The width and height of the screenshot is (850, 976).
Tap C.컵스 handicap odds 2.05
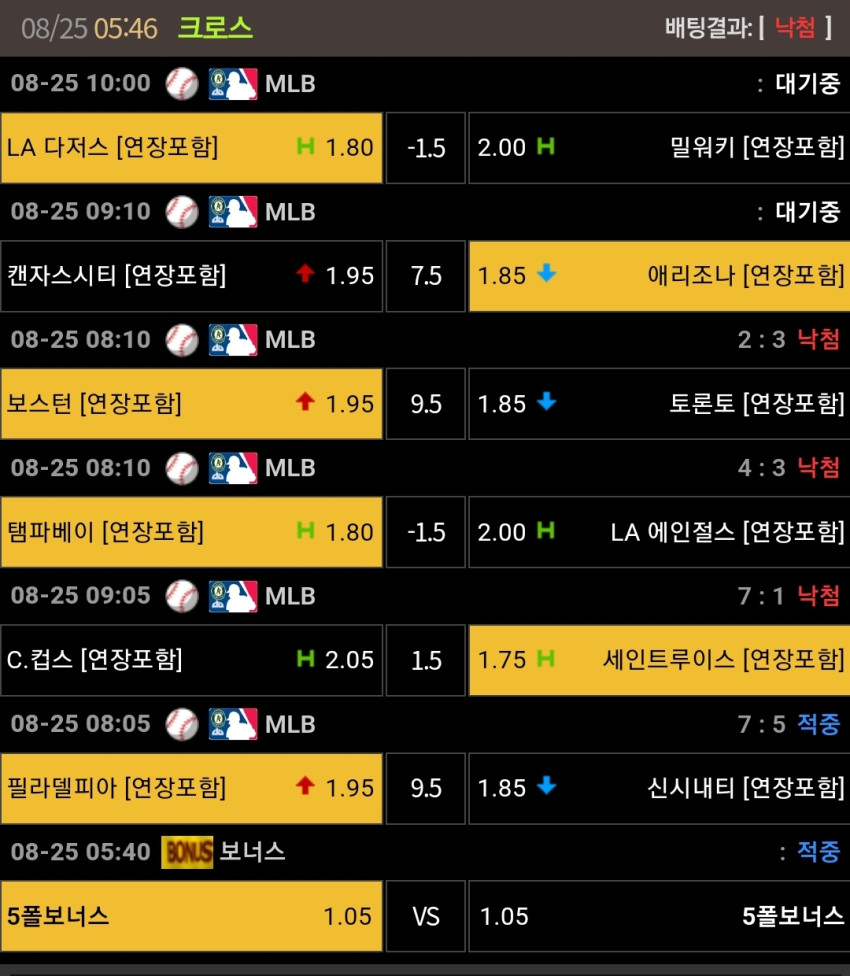tap(192, 660)
